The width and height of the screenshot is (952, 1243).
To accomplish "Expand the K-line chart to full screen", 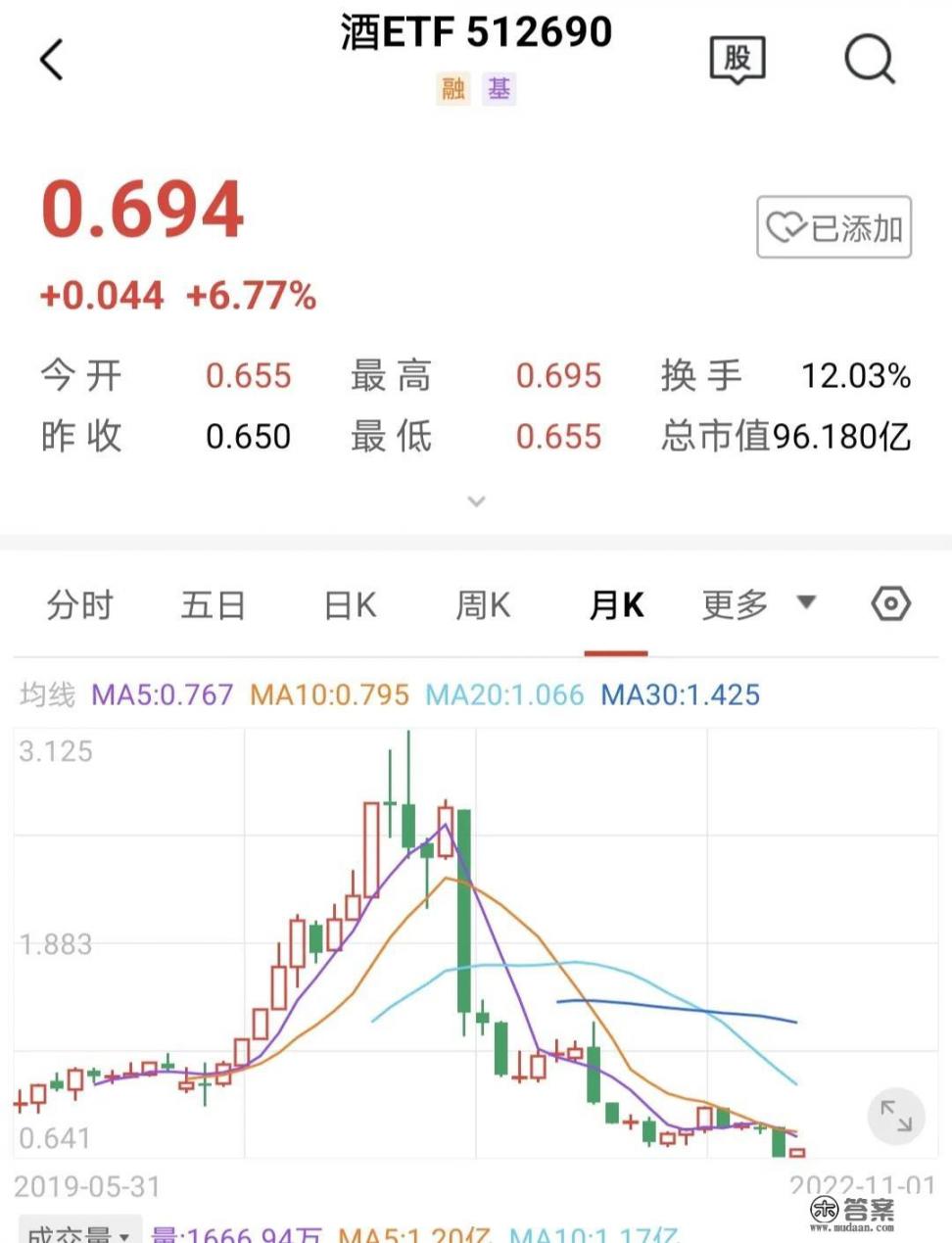I will 895,1116.
